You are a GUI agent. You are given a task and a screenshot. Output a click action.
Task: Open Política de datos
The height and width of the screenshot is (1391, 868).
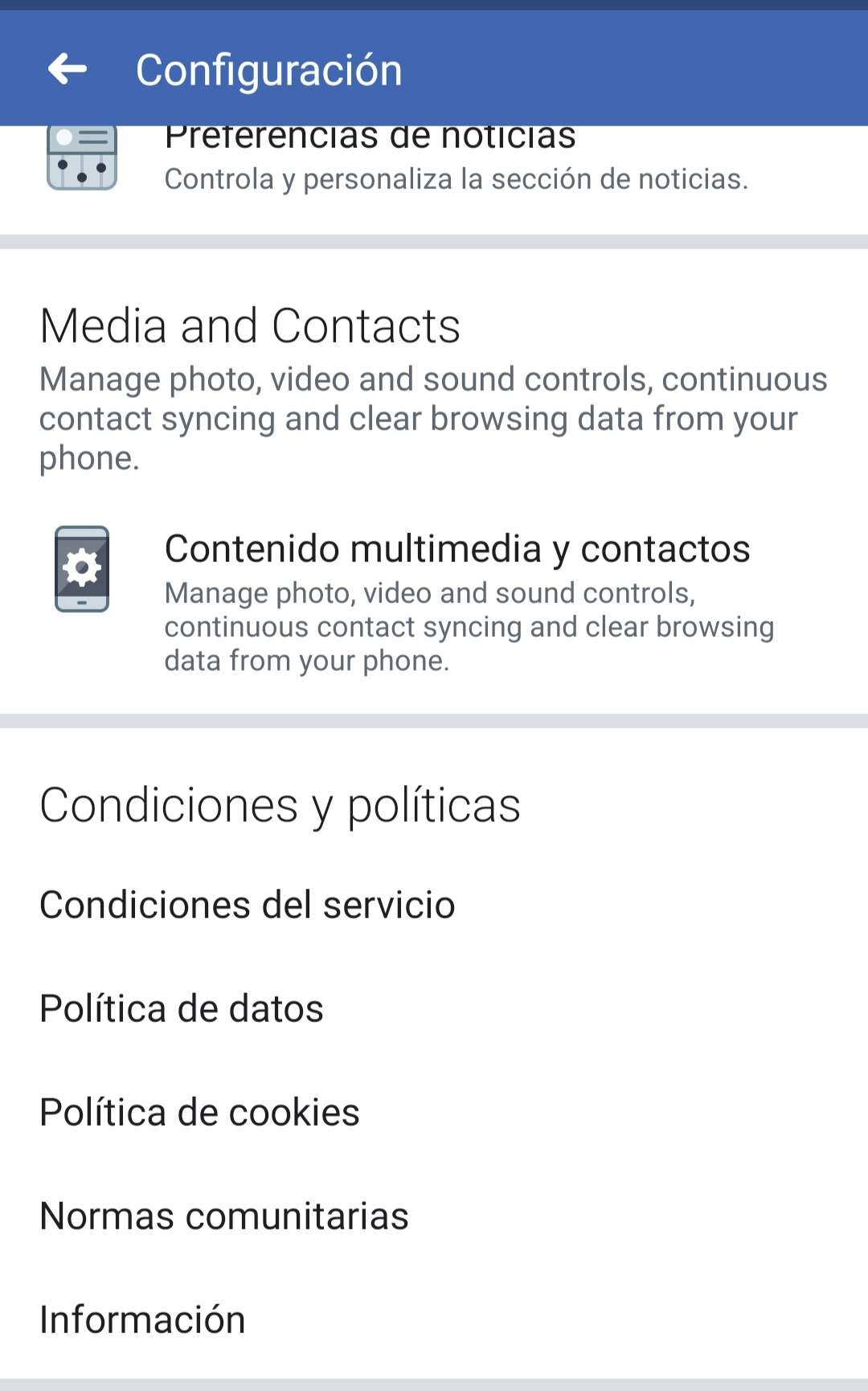[434, 1009]
